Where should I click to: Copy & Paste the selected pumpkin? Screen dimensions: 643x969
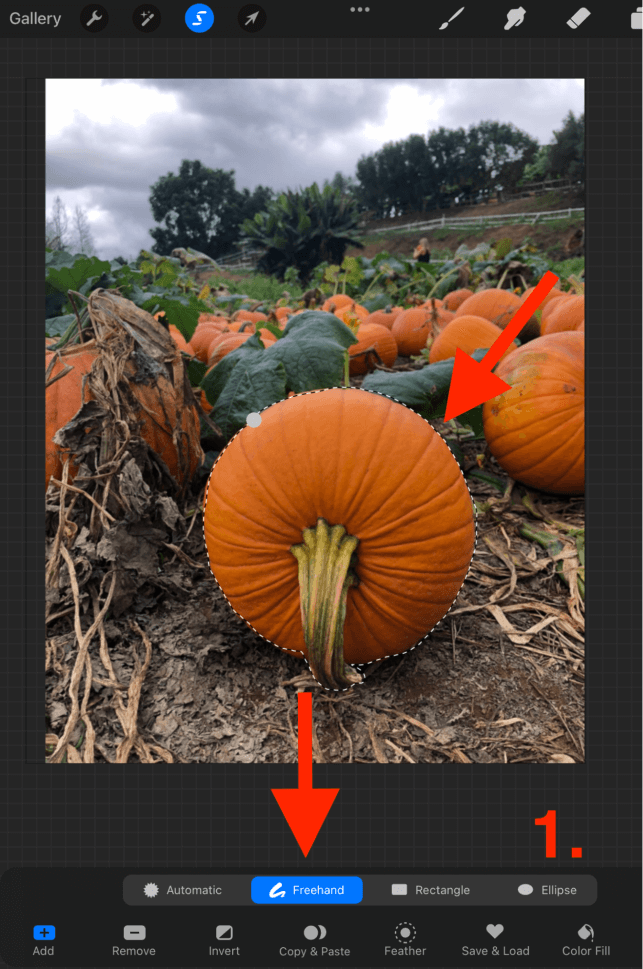(x=314, y=940)
